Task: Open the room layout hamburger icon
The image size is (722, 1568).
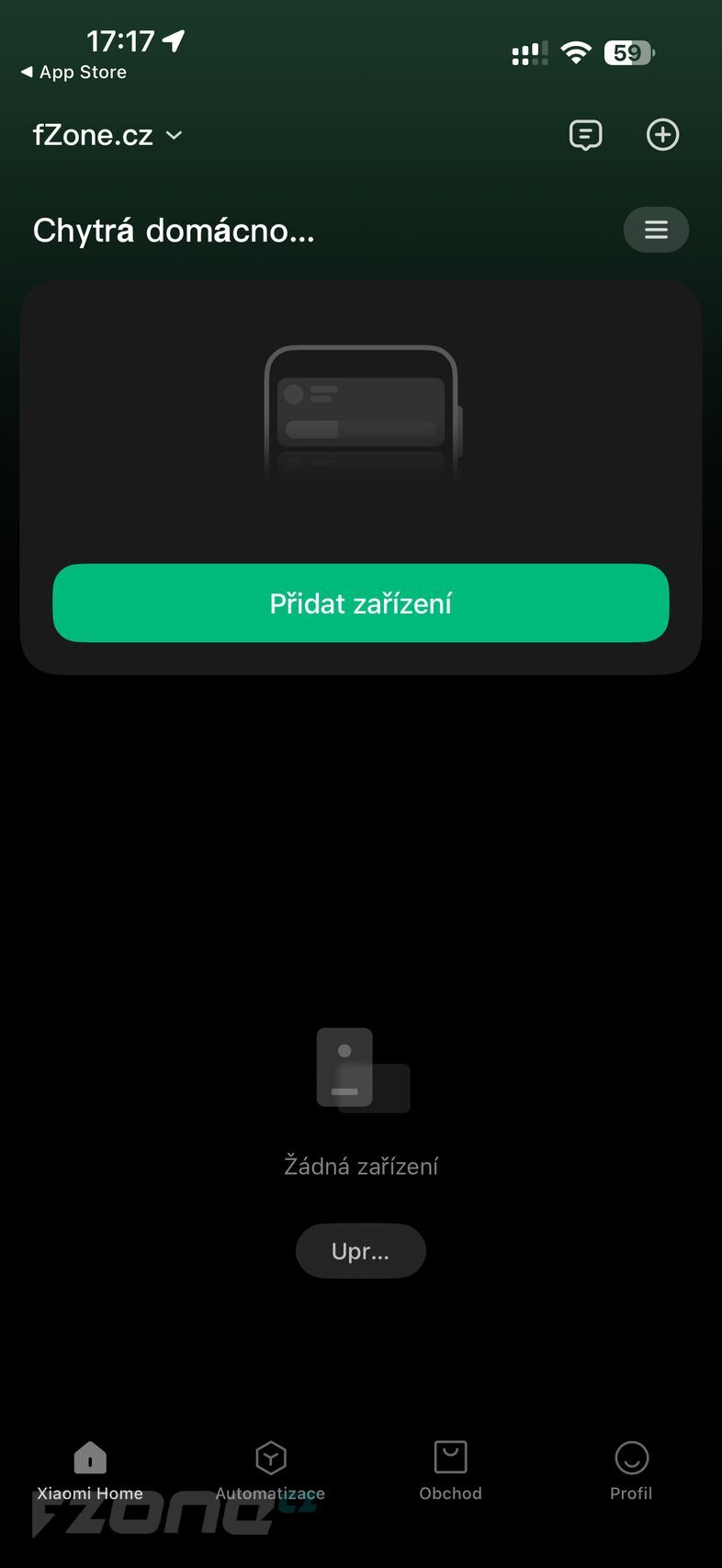Action: (656, 230)
